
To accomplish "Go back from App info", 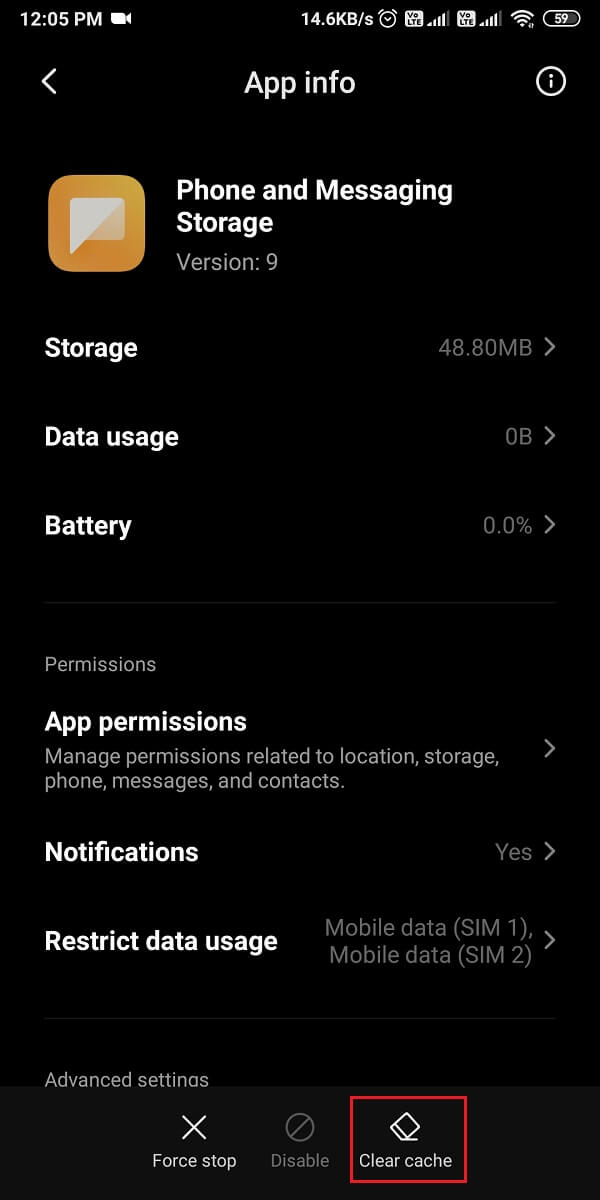I will coord(49,82).
